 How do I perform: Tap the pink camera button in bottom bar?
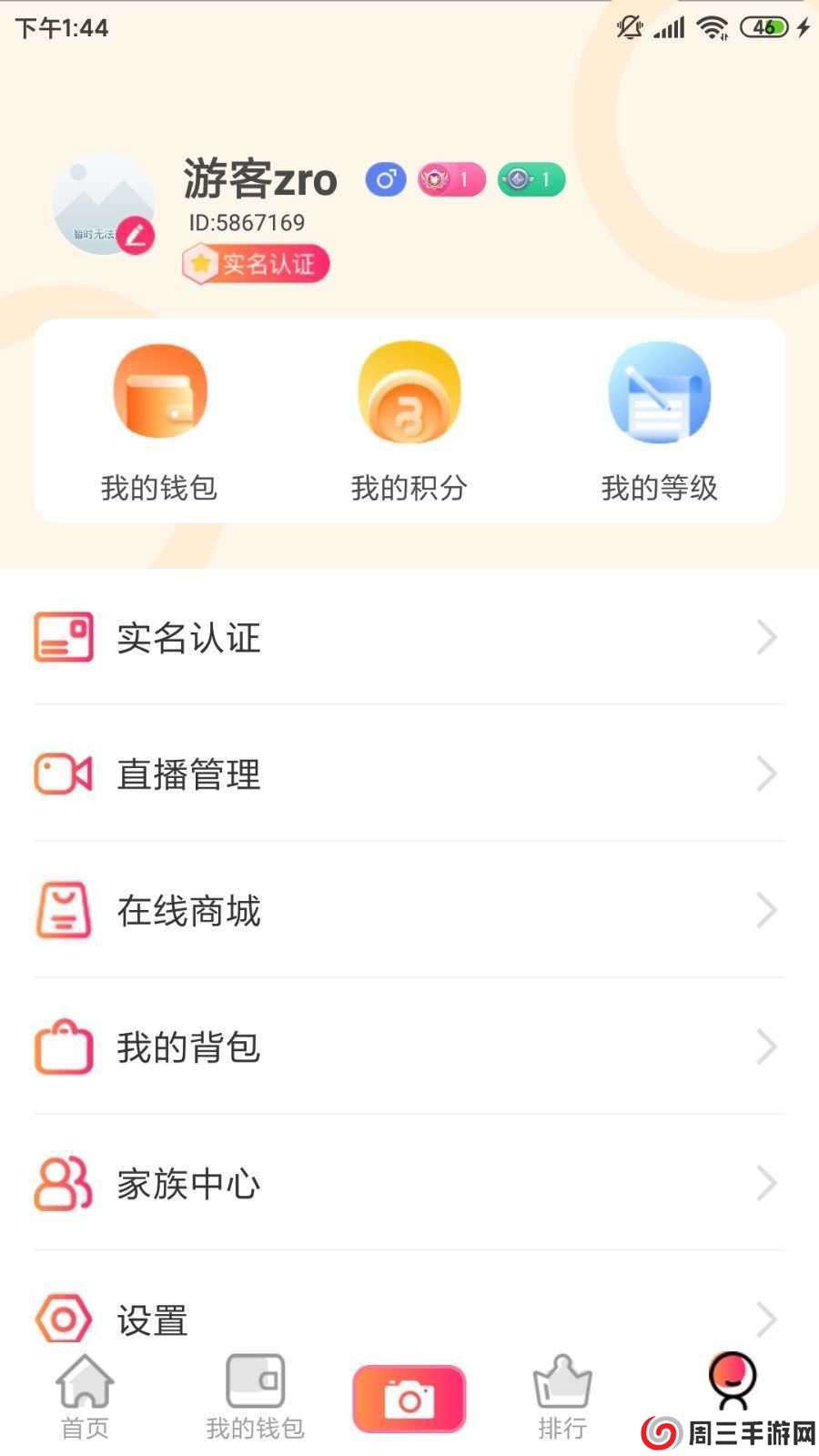(409, 1397)
